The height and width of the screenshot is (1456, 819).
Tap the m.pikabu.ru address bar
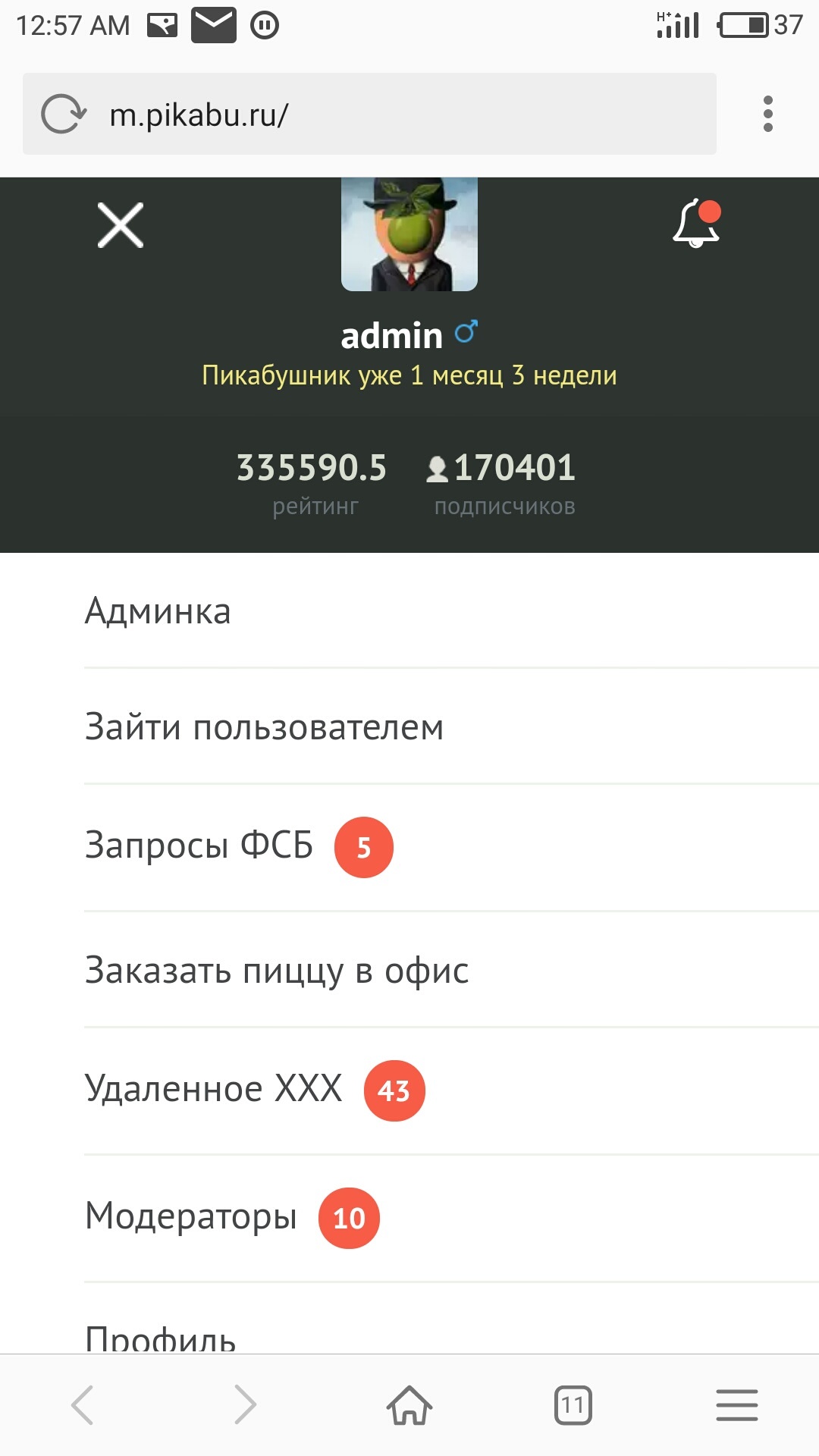tap(369, 114)
